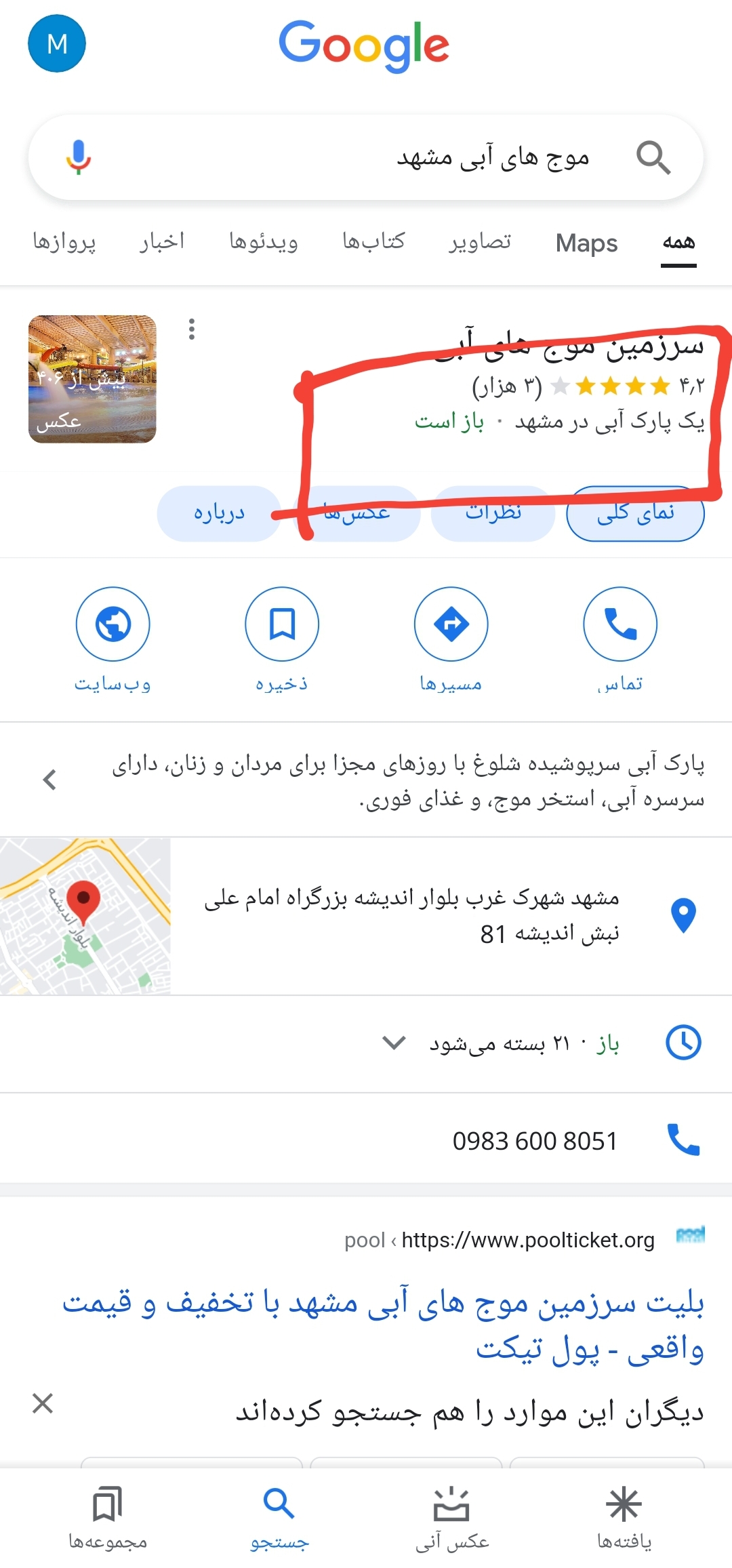Switch to the ویدئوها tab
Image resolution: width=732 pixels, height=1568 pixels.
(264, 242)
